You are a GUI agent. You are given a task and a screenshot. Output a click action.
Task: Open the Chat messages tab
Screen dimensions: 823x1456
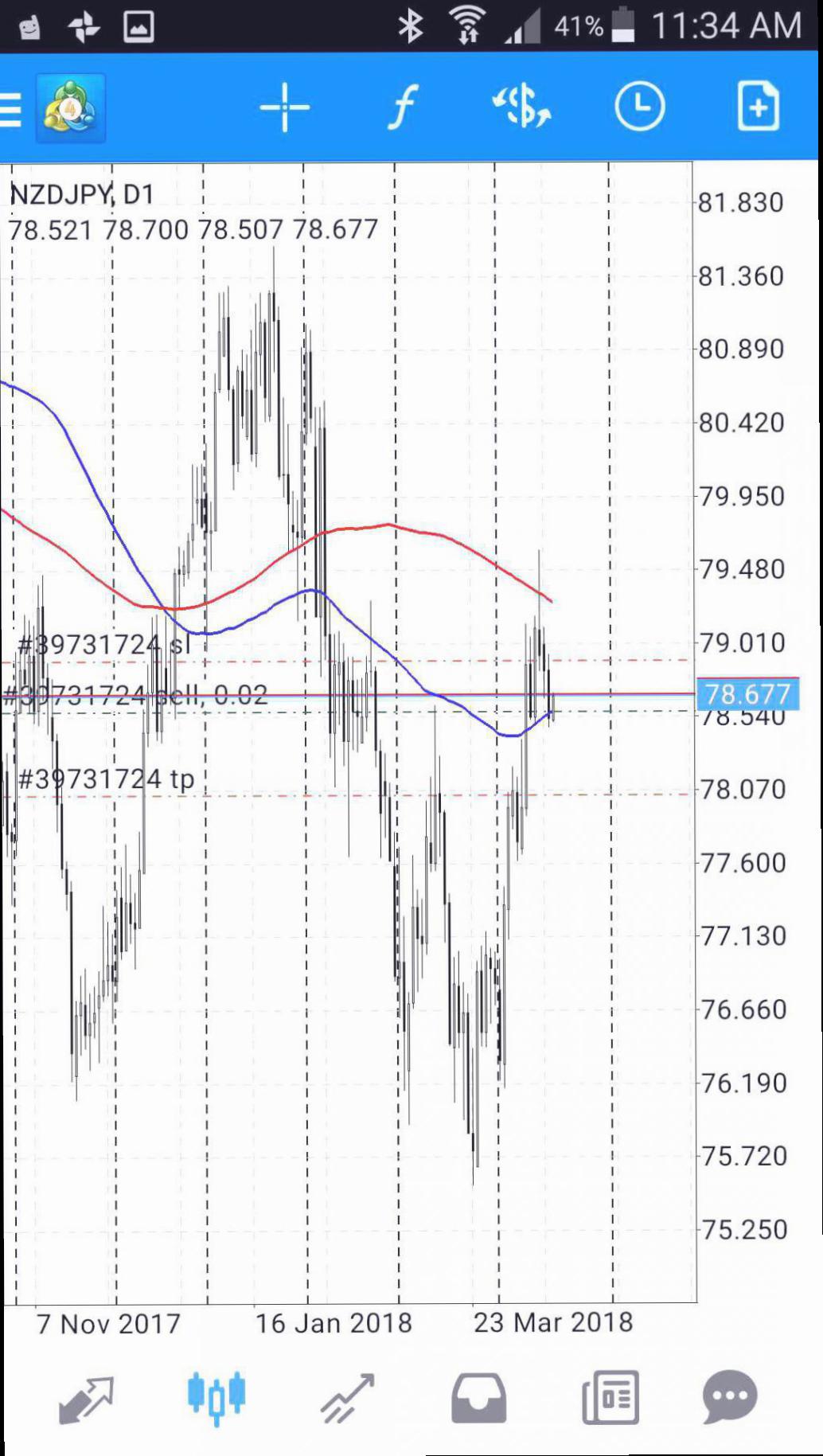pos(730,1397)
